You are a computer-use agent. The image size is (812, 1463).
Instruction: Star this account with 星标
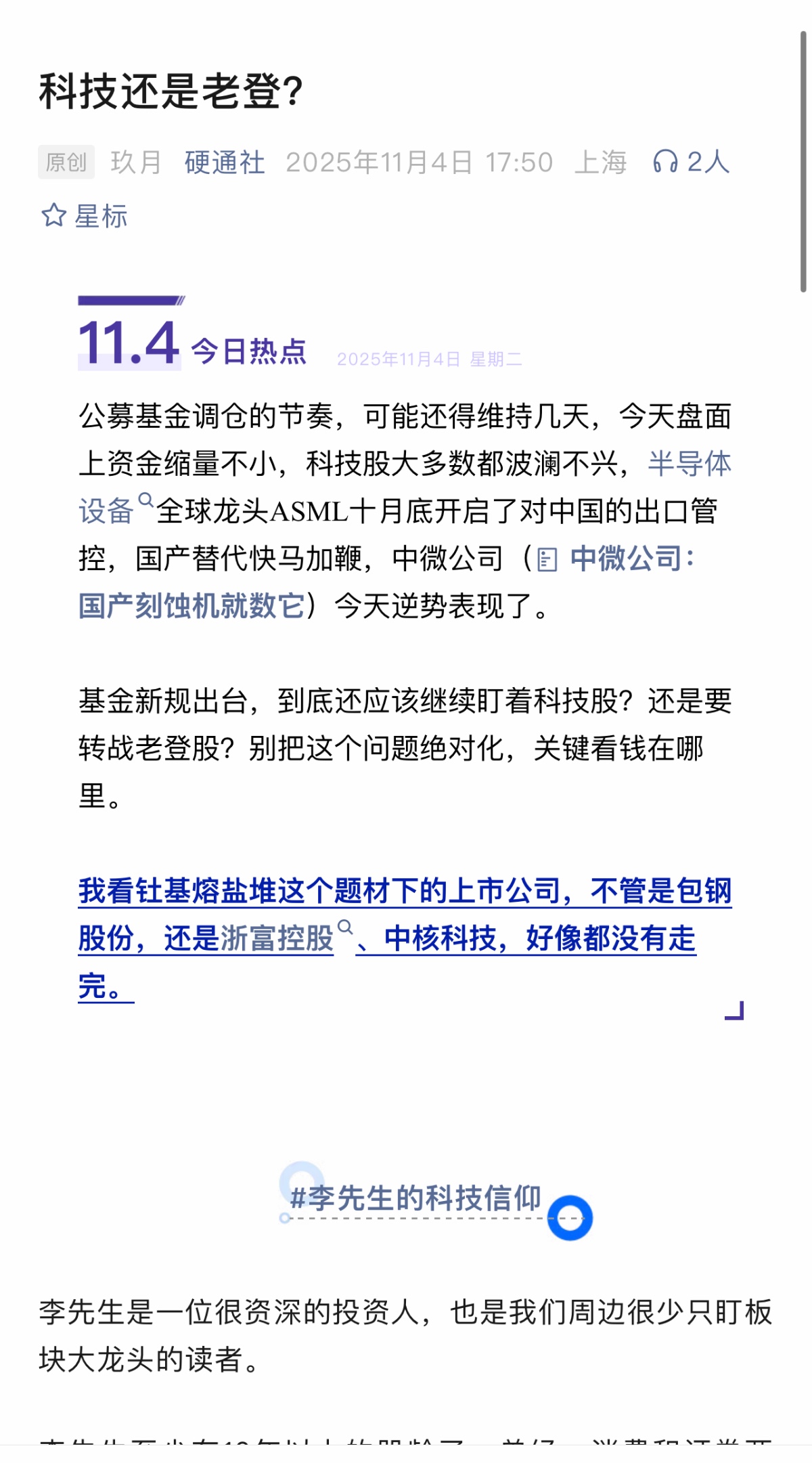[x=85, y=216]
